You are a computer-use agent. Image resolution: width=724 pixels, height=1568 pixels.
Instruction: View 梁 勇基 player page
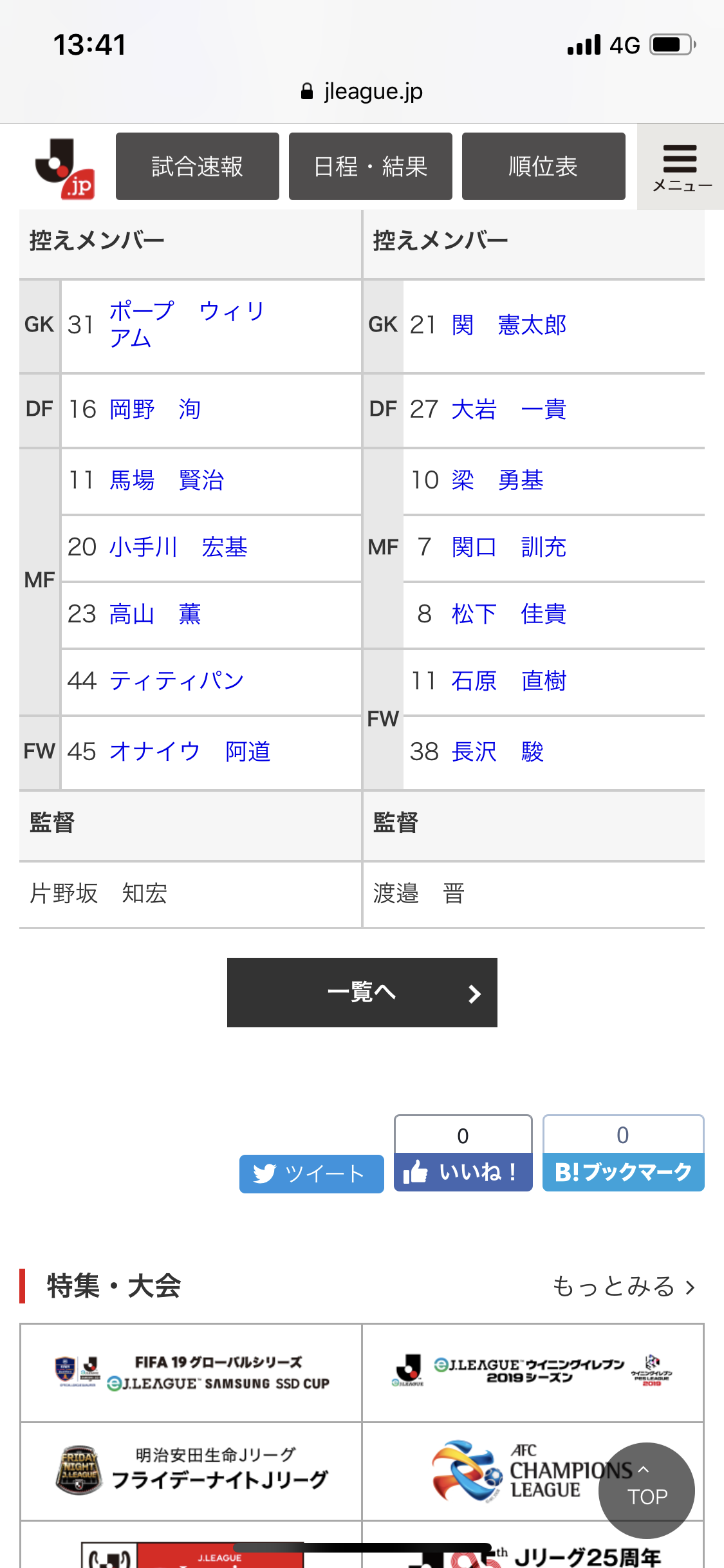pyautogui.click(x=497, y=480)
